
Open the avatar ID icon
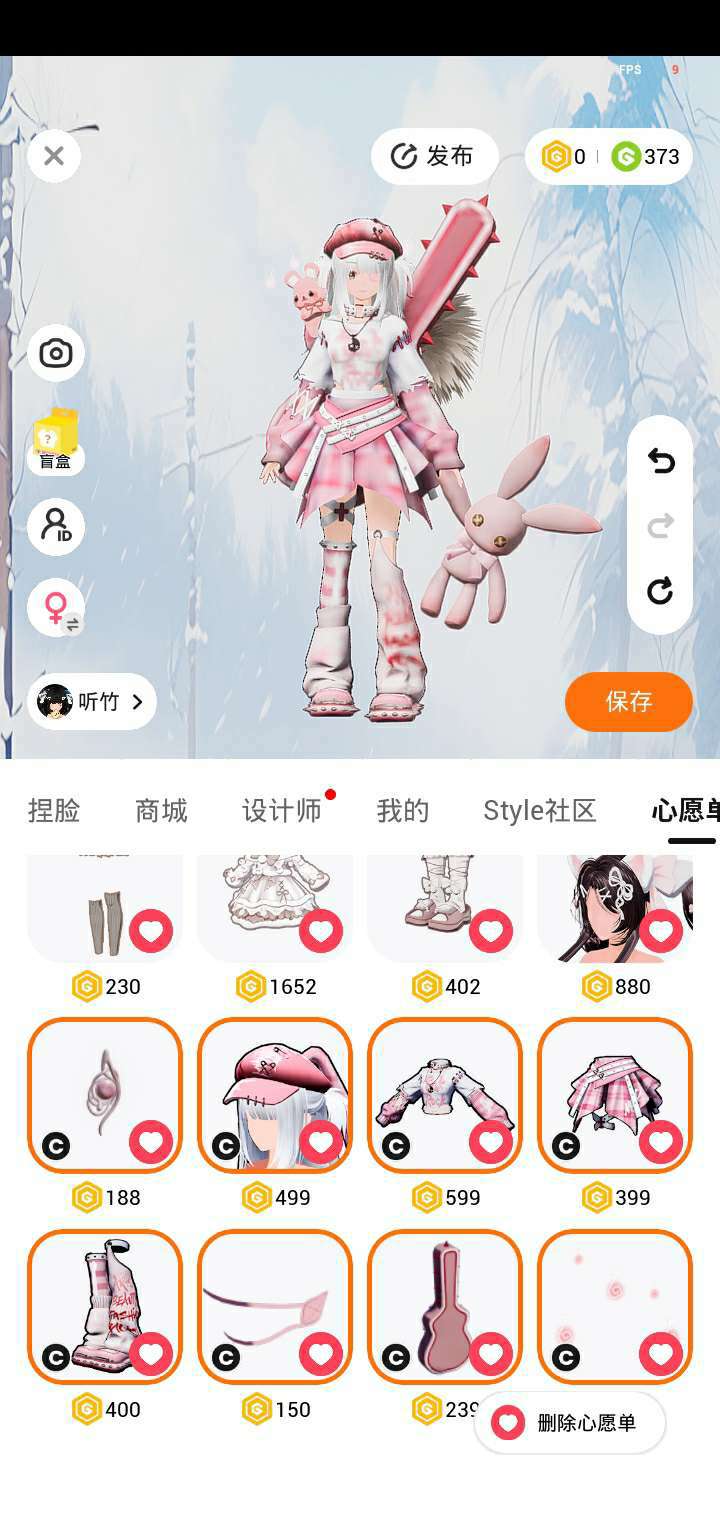click(56, 526)
